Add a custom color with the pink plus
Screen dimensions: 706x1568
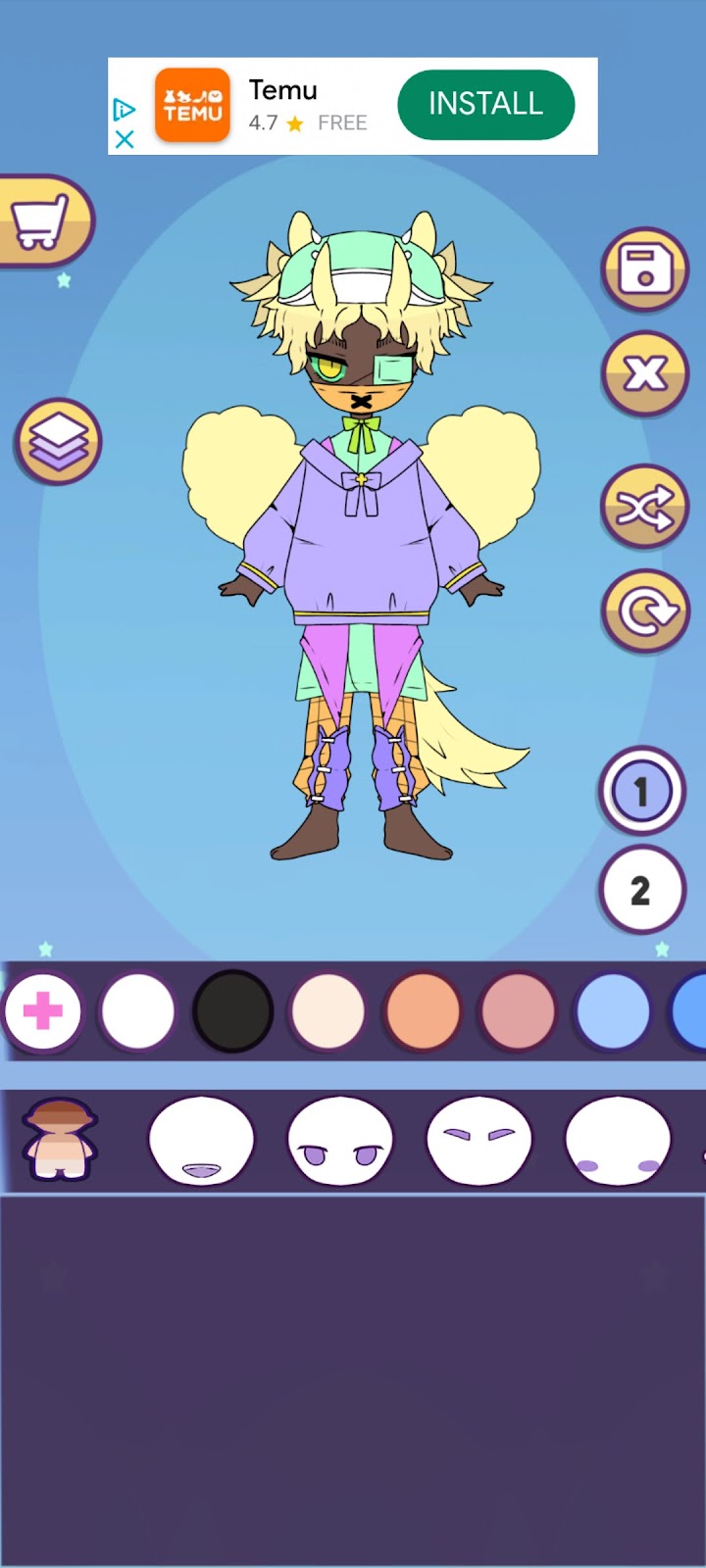42,1011
